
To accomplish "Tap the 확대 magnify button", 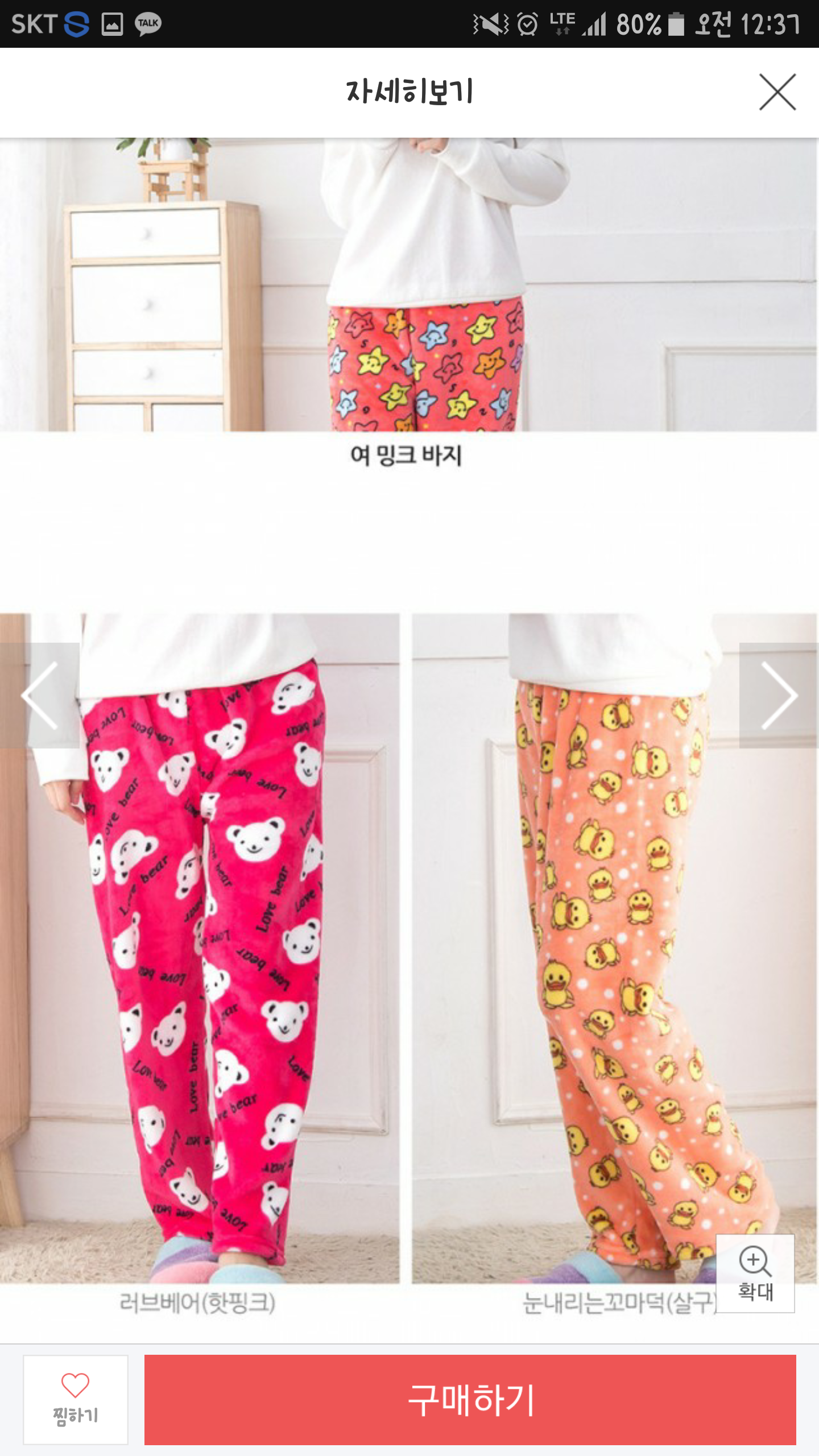I will (755, 1273).
